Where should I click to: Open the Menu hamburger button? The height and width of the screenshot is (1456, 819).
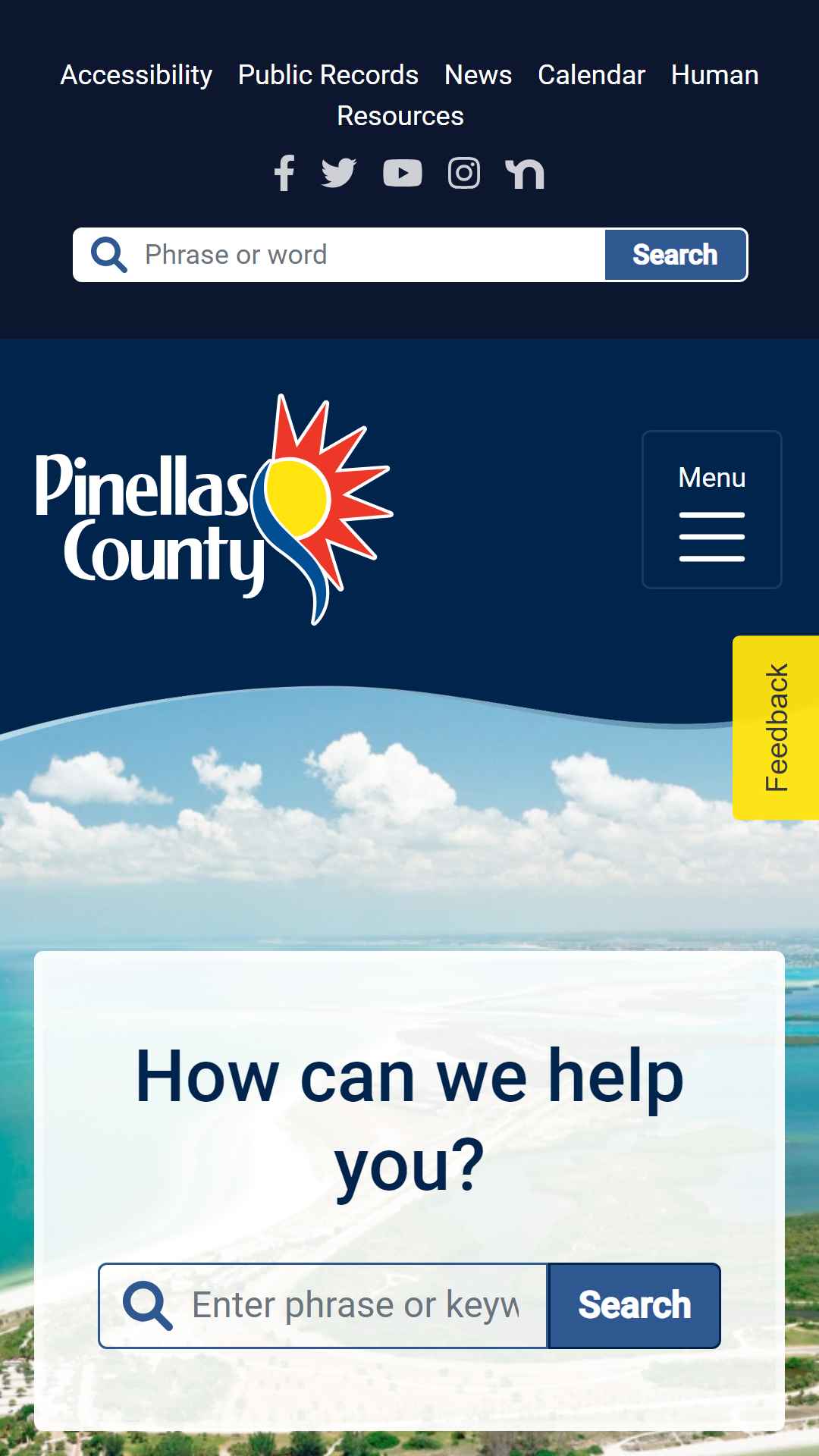point(712,510)
